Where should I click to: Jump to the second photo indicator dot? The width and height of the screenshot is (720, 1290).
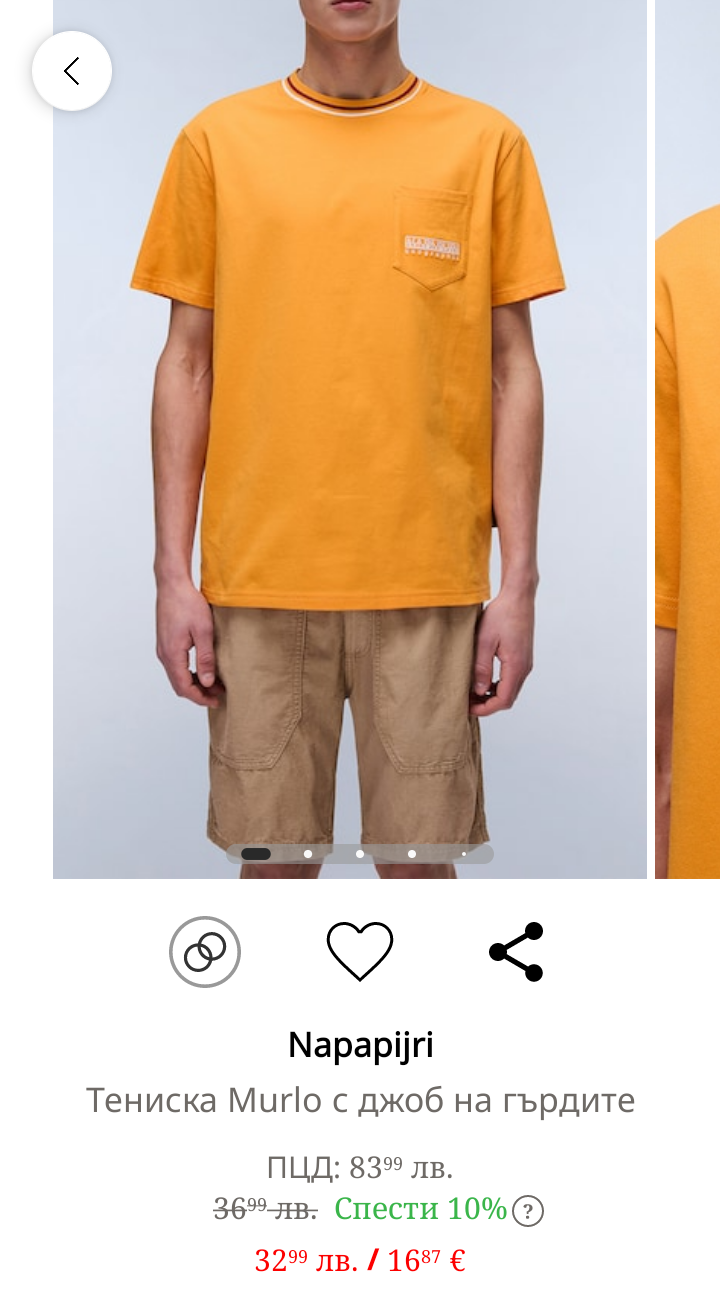pyautogui.click(x=308, y=854)
